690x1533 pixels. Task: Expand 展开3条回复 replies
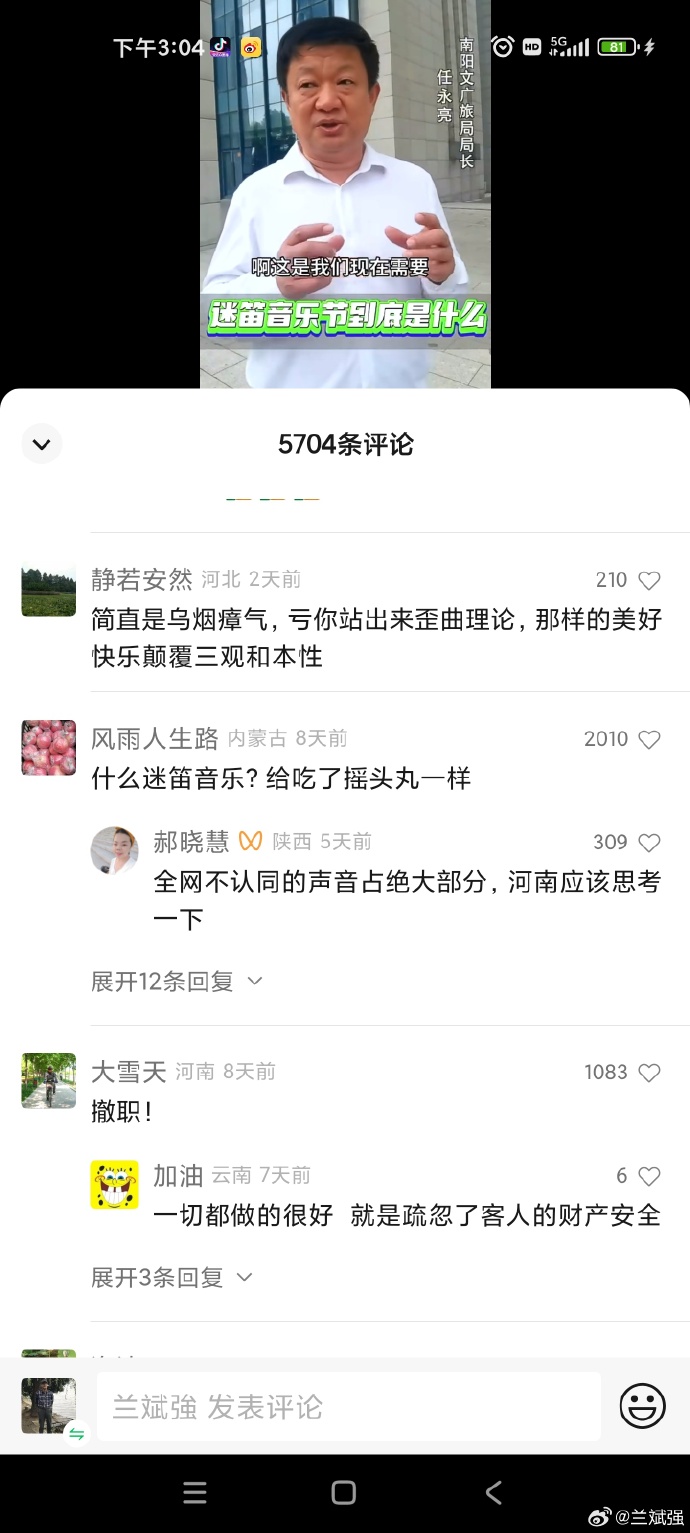point(171,1277)
